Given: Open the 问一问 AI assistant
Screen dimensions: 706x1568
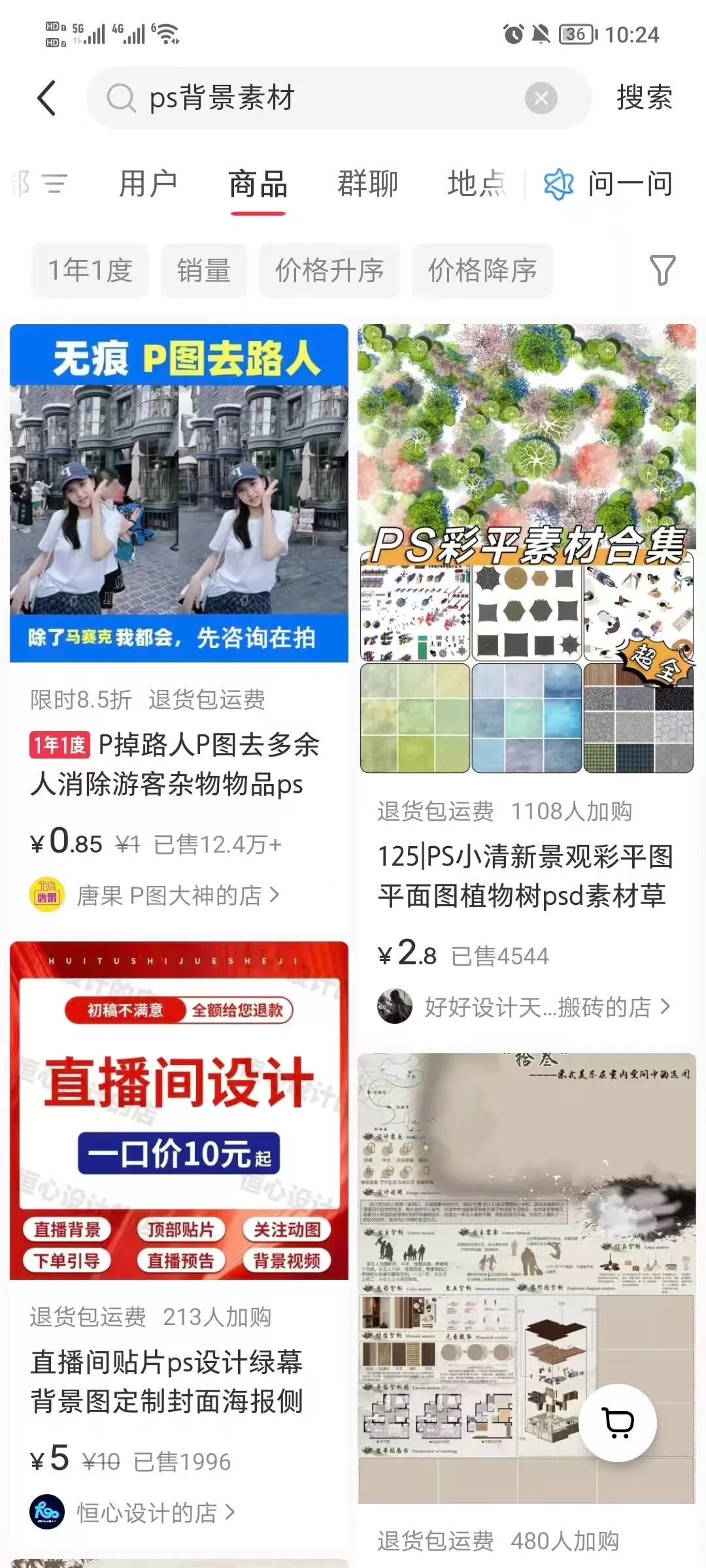Looking at the screenshot, I should click(608, 184).
